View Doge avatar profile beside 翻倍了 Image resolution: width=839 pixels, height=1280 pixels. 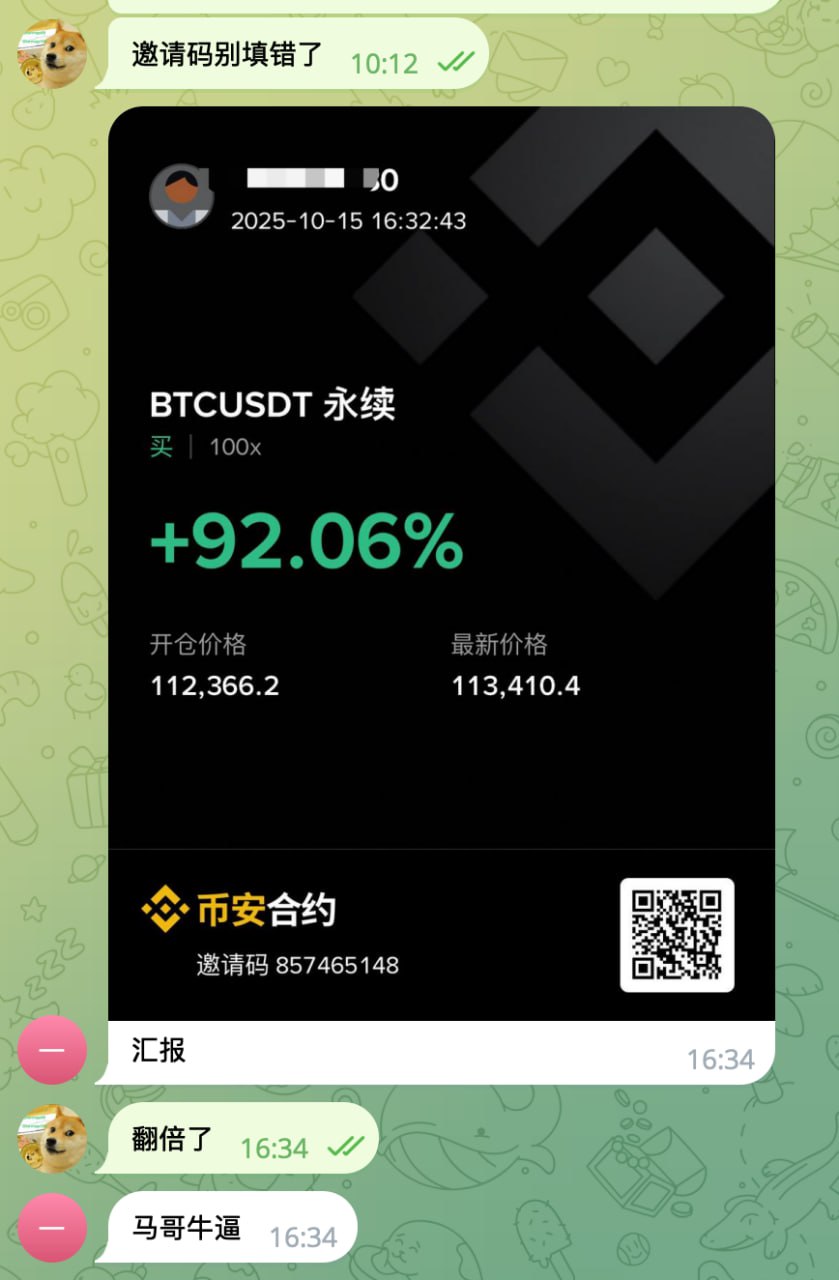[x=52, y=1139]
